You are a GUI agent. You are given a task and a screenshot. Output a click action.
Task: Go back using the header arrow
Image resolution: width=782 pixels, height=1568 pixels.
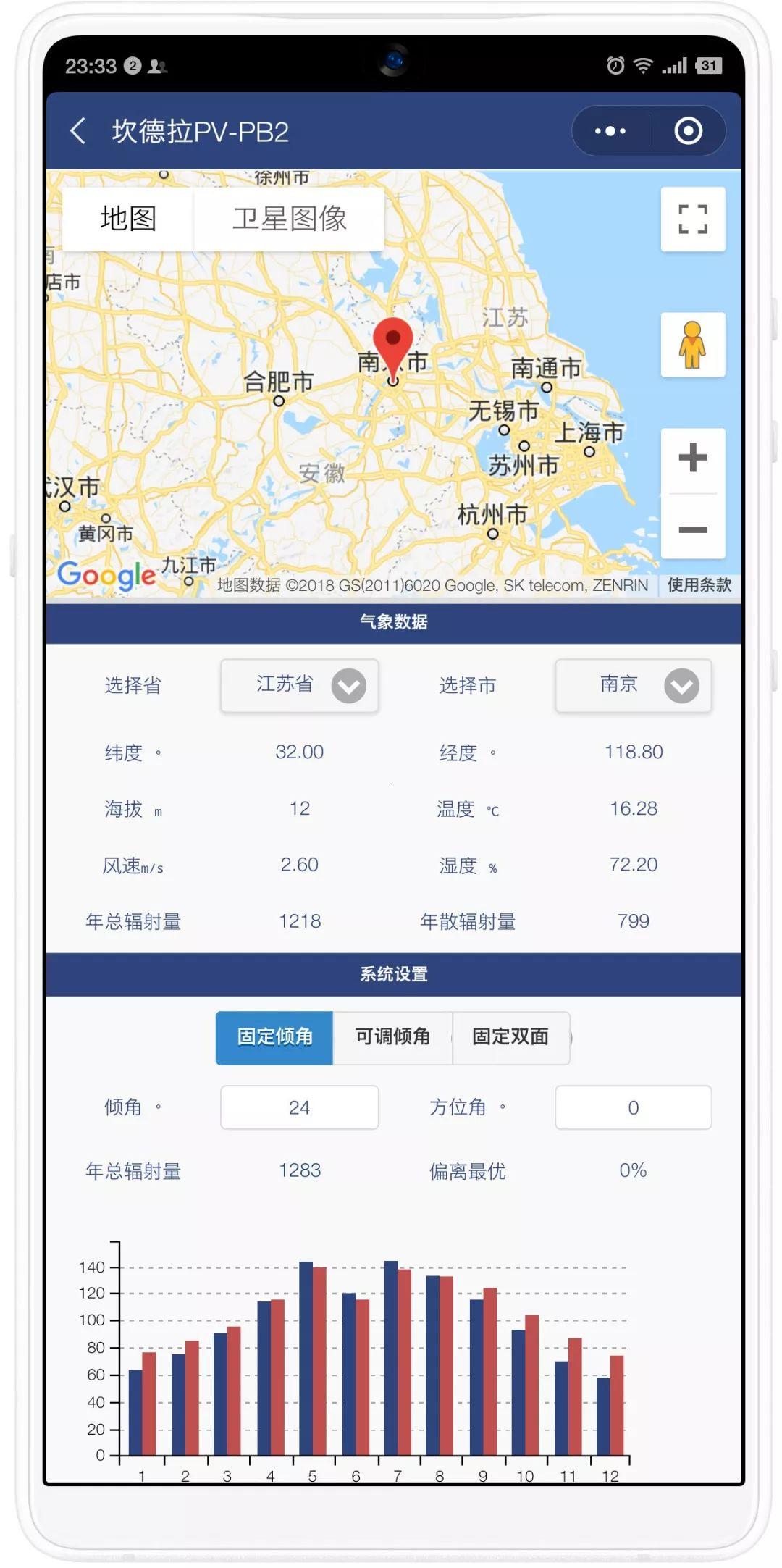[x=78, y=131]
